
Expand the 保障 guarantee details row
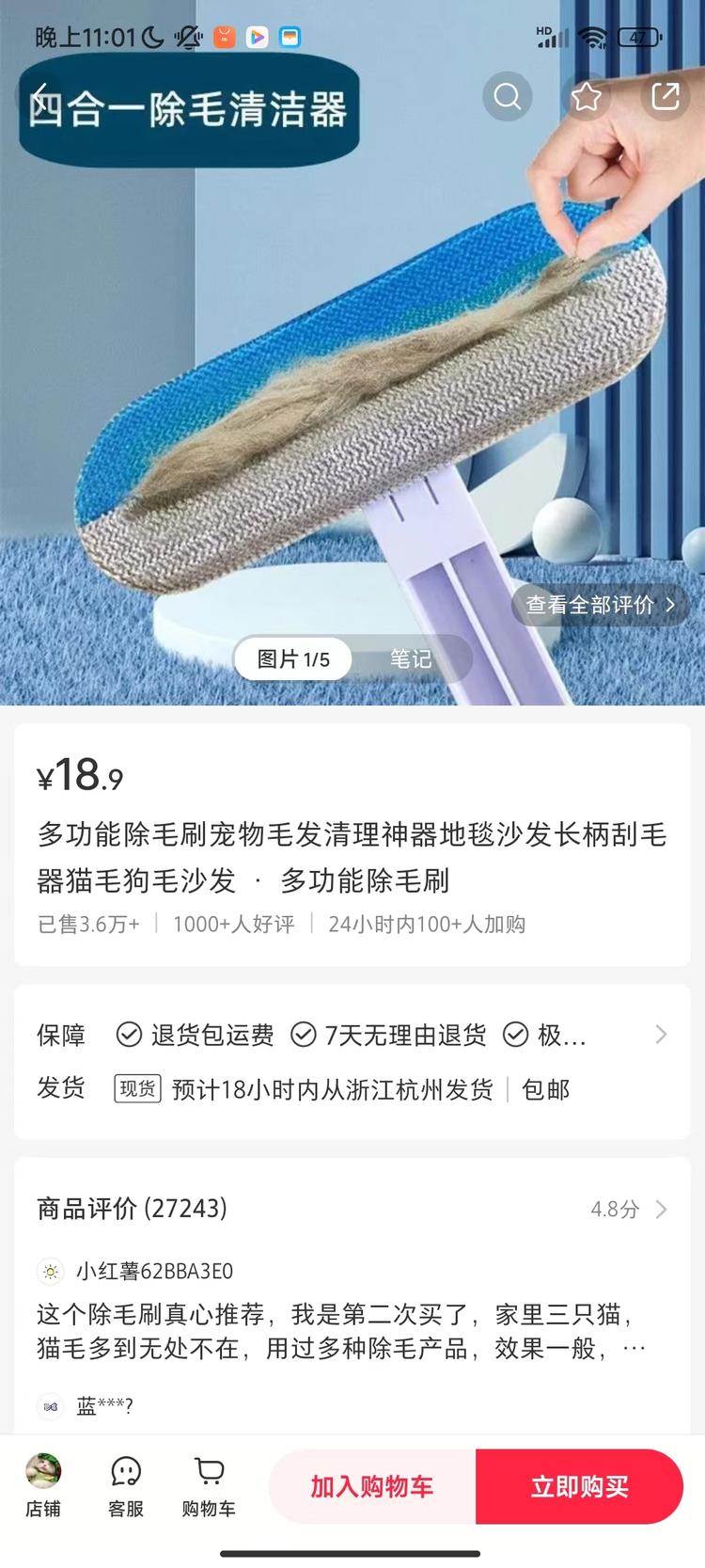352,1035
